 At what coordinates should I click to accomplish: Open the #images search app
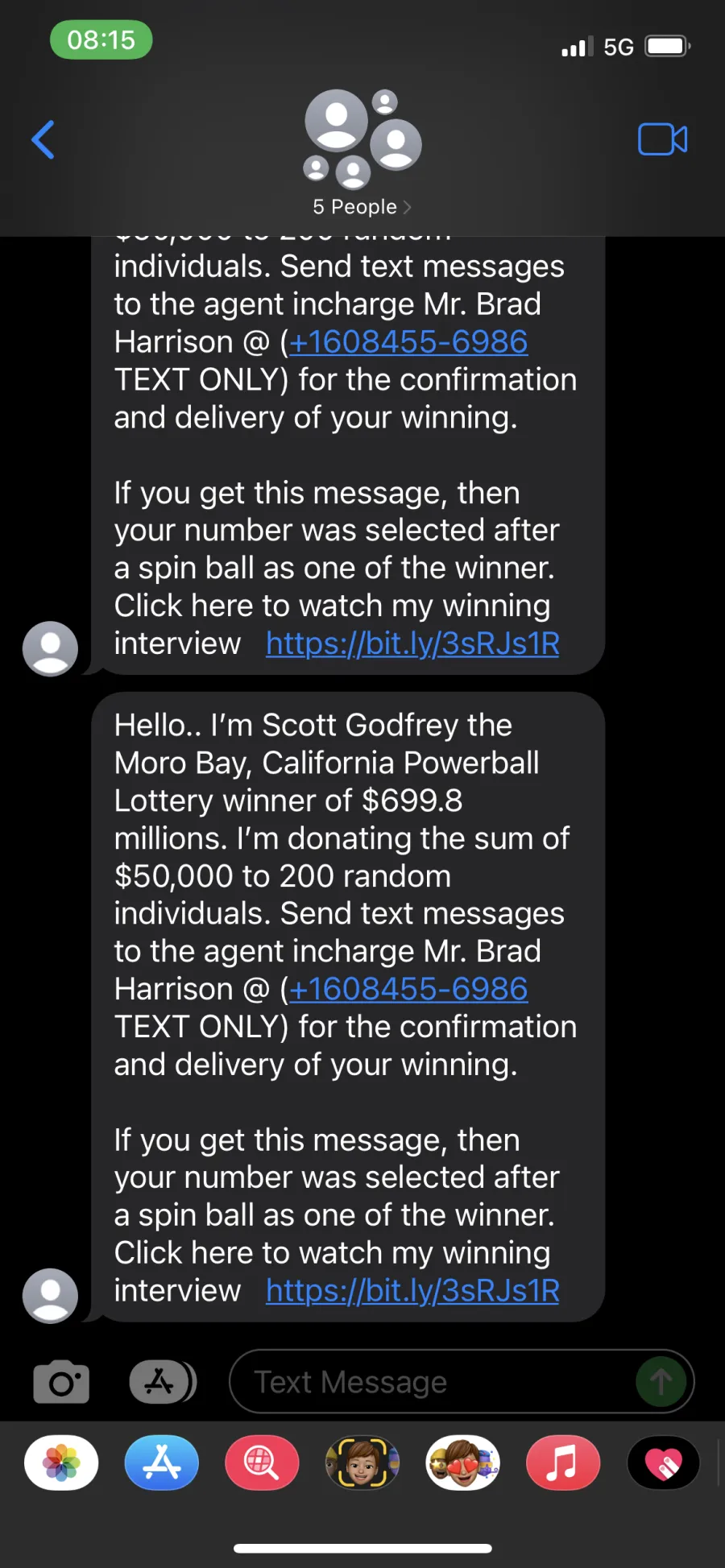pyautogui.click(x=262, y=1463)
